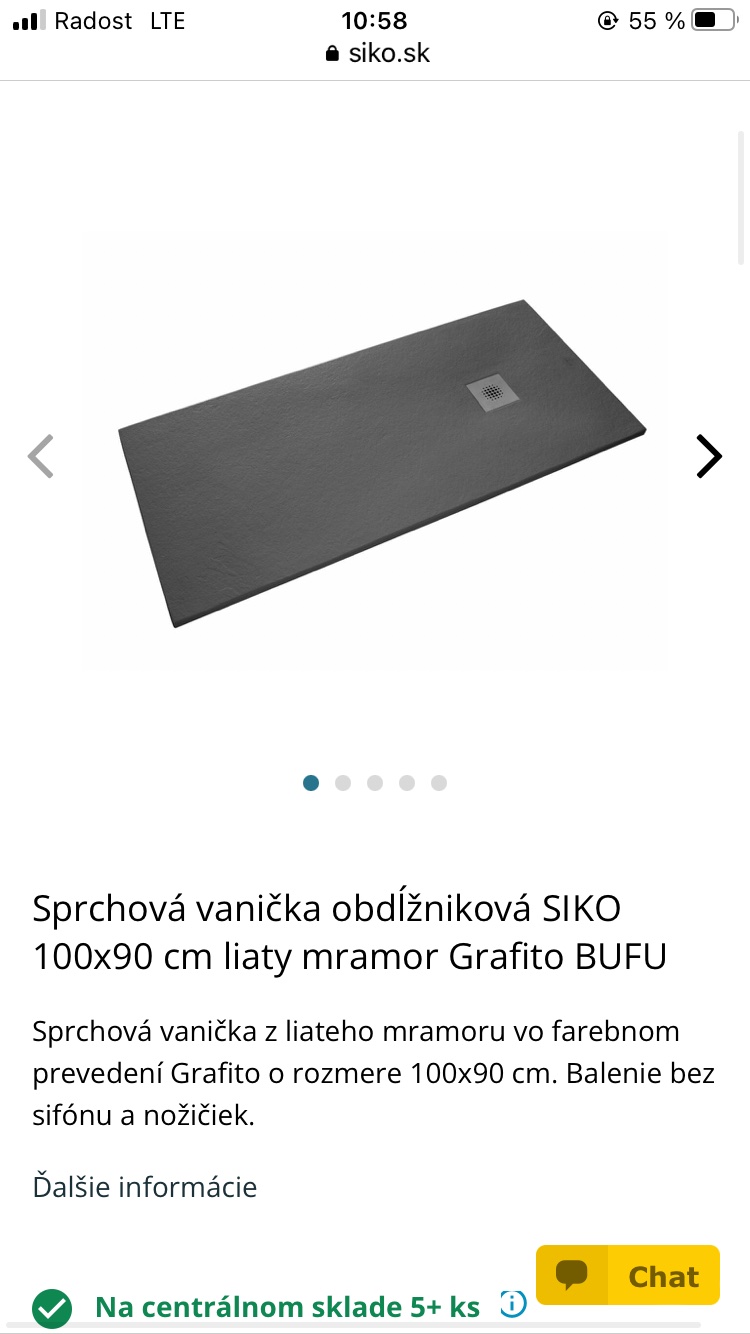This screenshot has height=1334, width=750.
Task: Tap the siko.sk address bar
Action: (377, 53)
